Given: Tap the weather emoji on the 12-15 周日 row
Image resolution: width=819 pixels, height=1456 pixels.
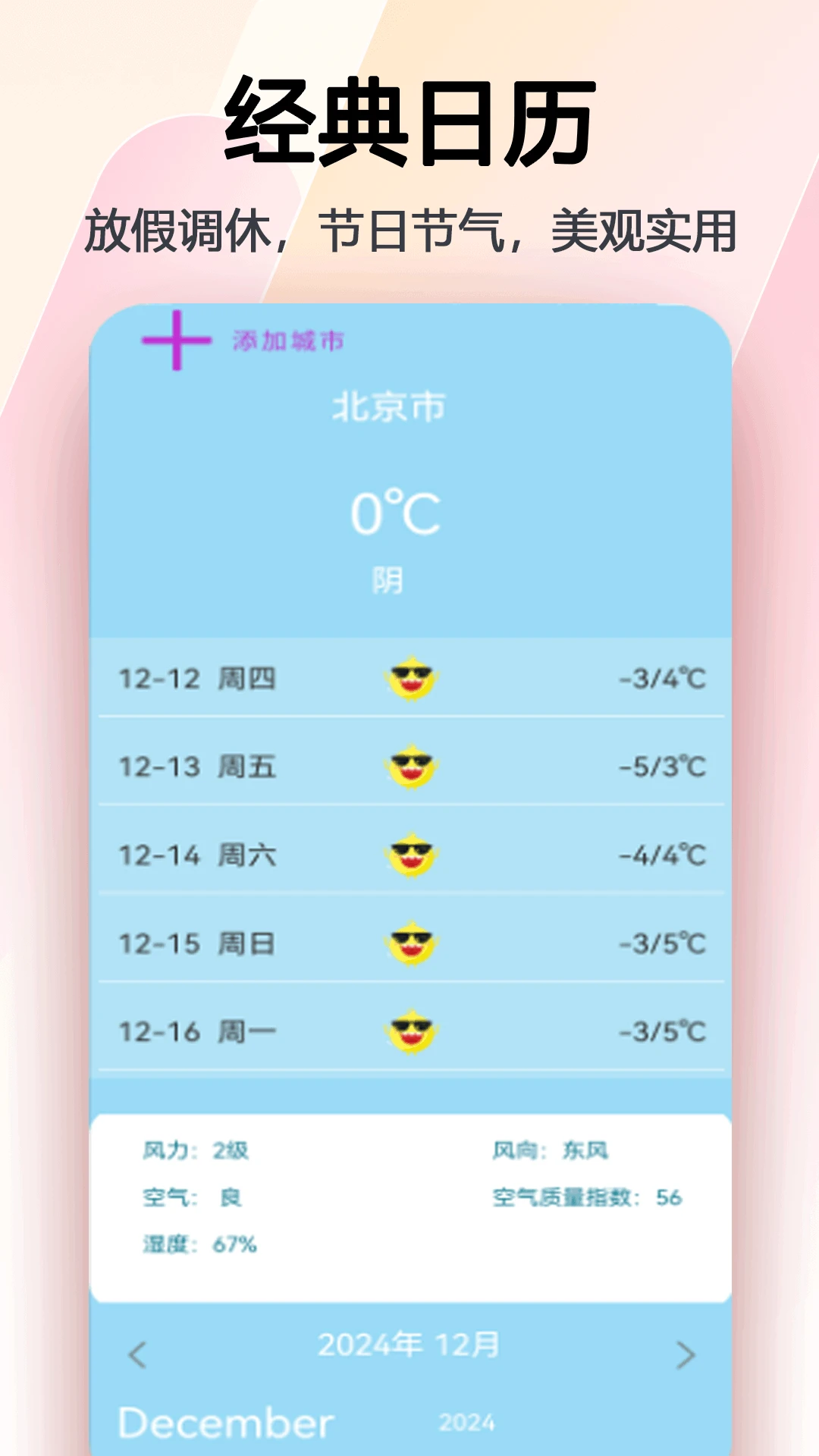Looking at the screenshot, I should pos(413,944).
